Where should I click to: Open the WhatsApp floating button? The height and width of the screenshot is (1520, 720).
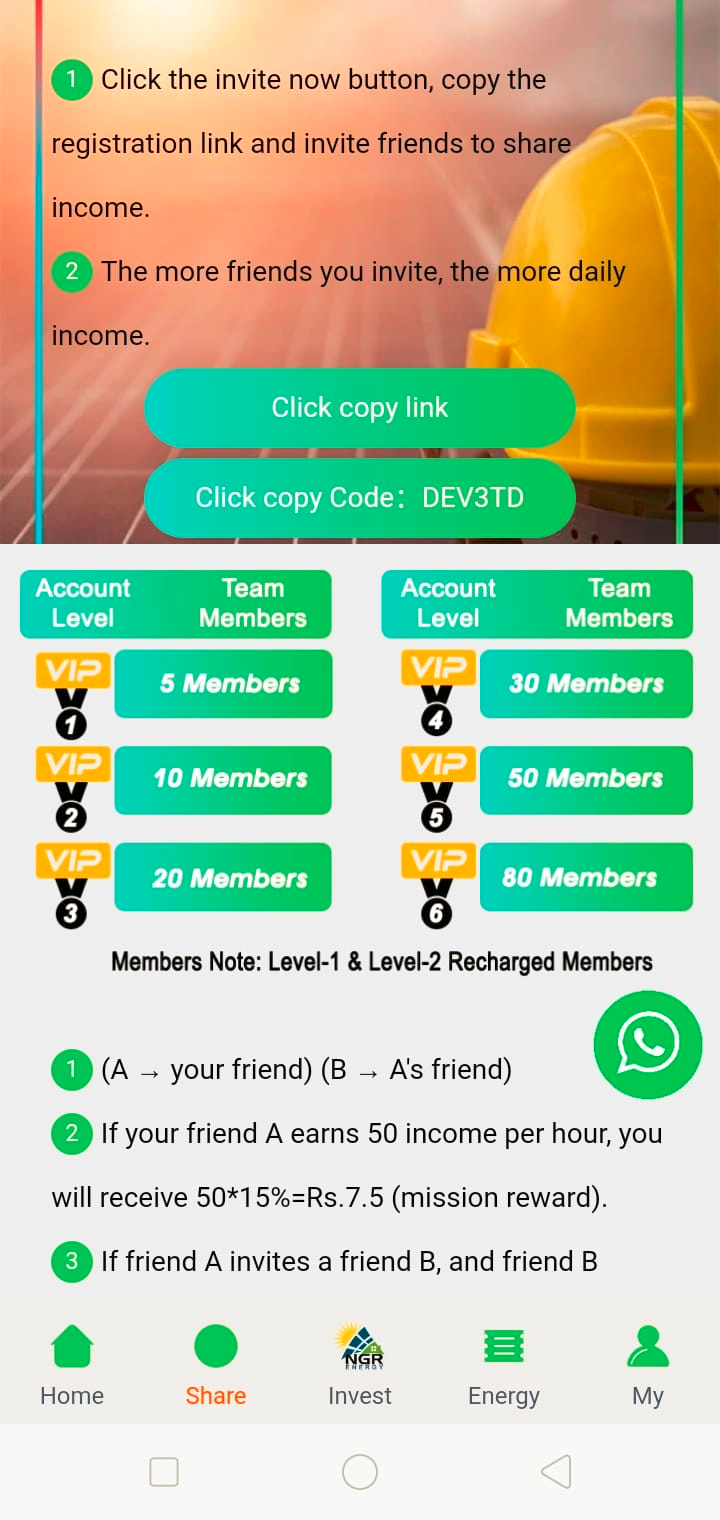point(648,1044)
